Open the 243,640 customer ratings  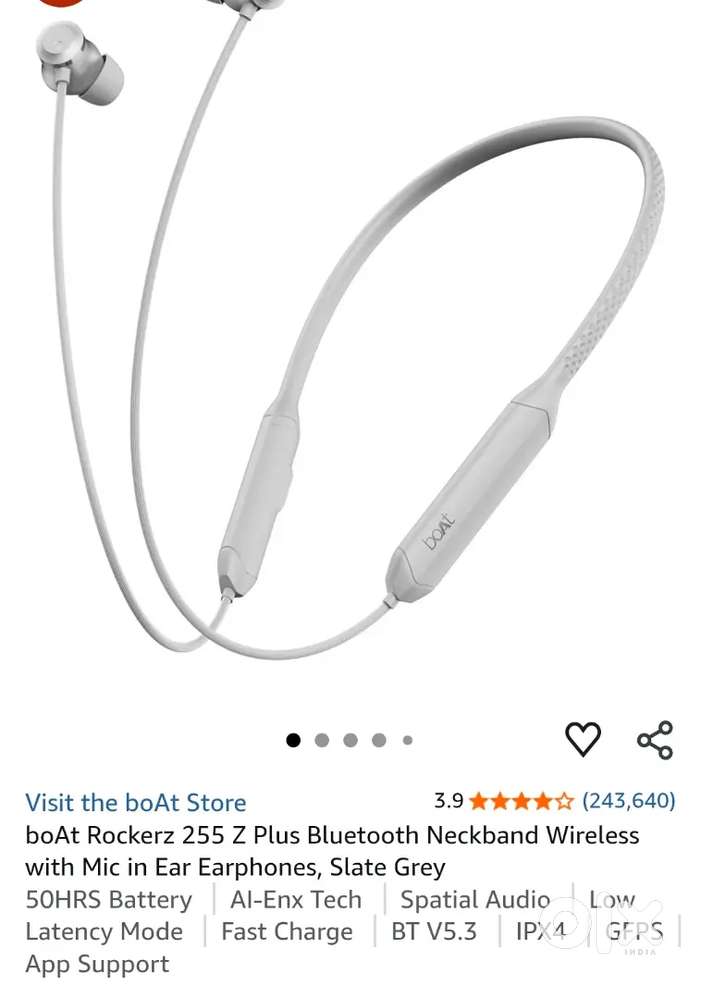(628, 800)
